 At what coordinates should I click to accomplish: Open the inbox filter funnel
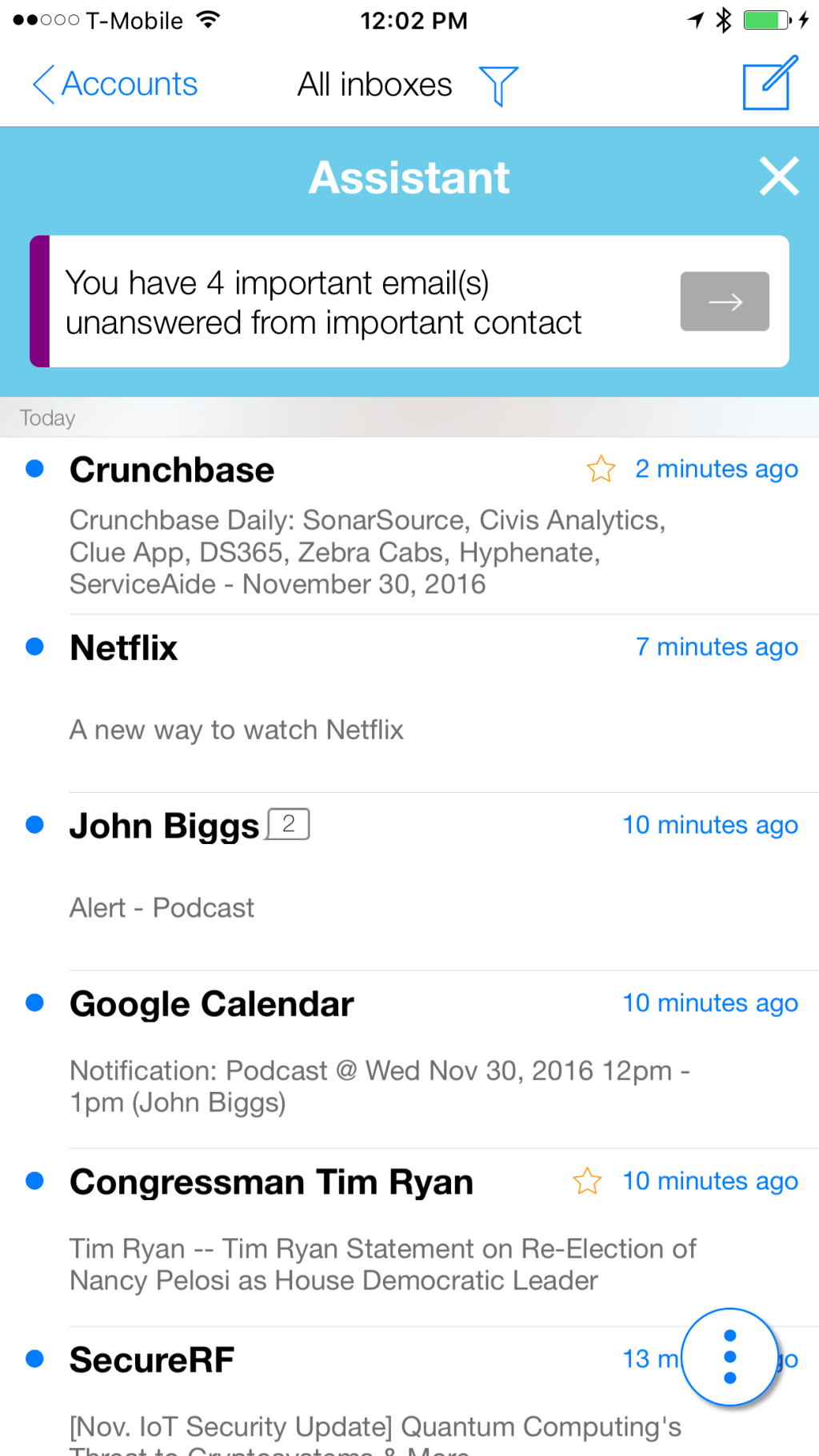498,86
